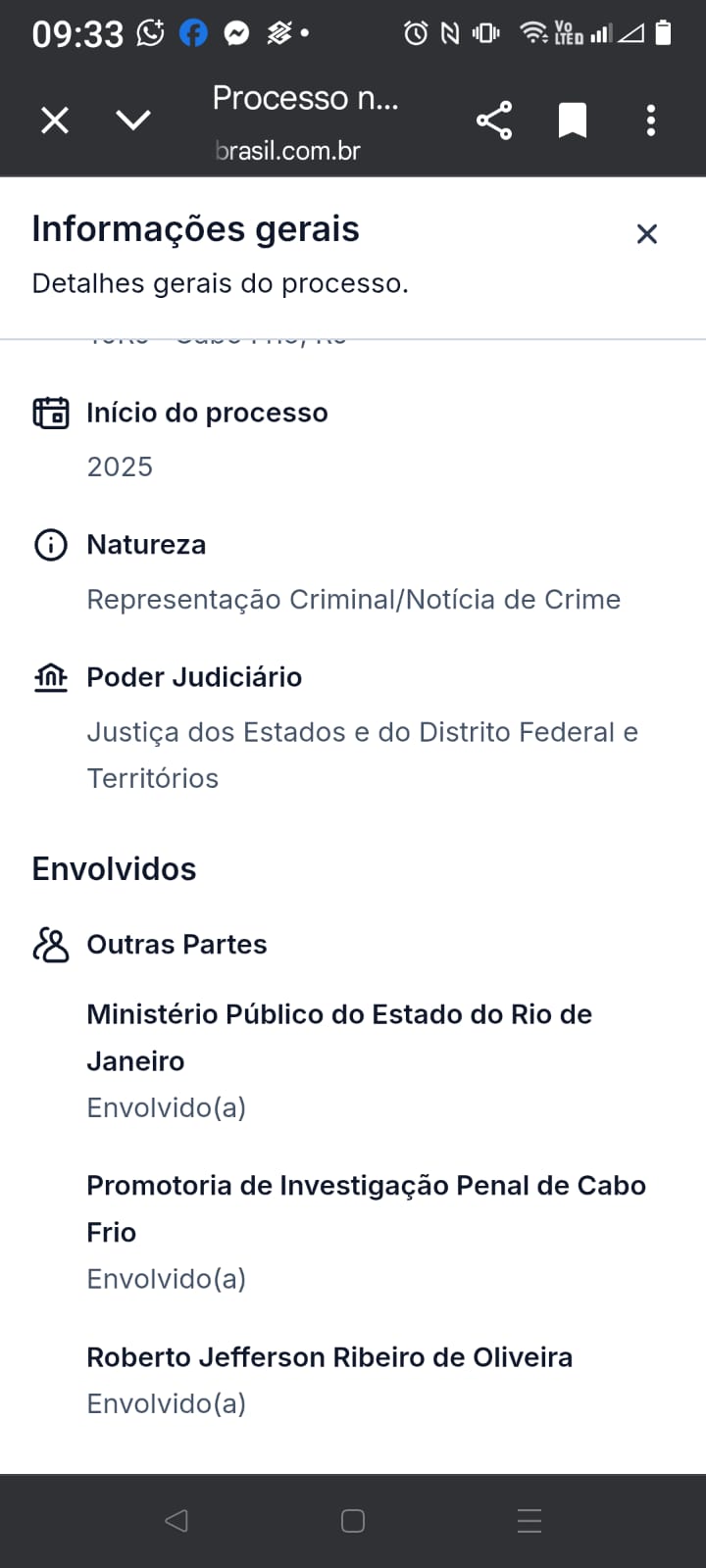Open the browser overflow menu

click(651, 121)
